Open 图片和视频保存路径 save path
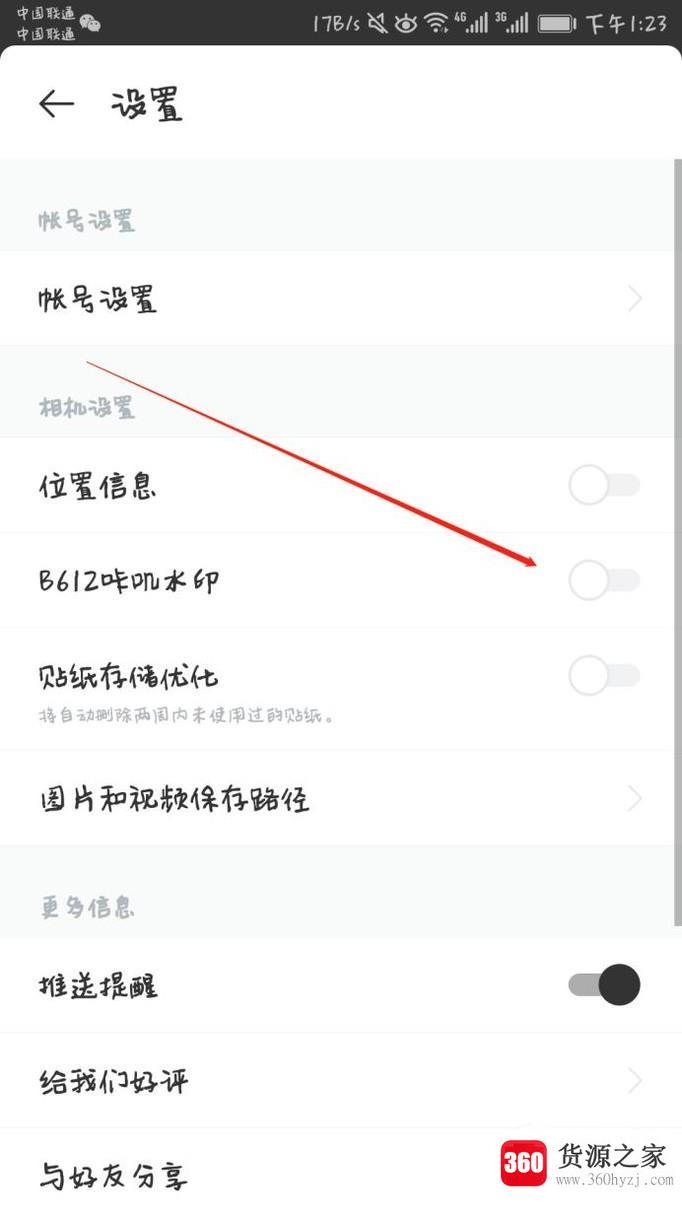The image size is (682, 1212). [x=340, y=799]
